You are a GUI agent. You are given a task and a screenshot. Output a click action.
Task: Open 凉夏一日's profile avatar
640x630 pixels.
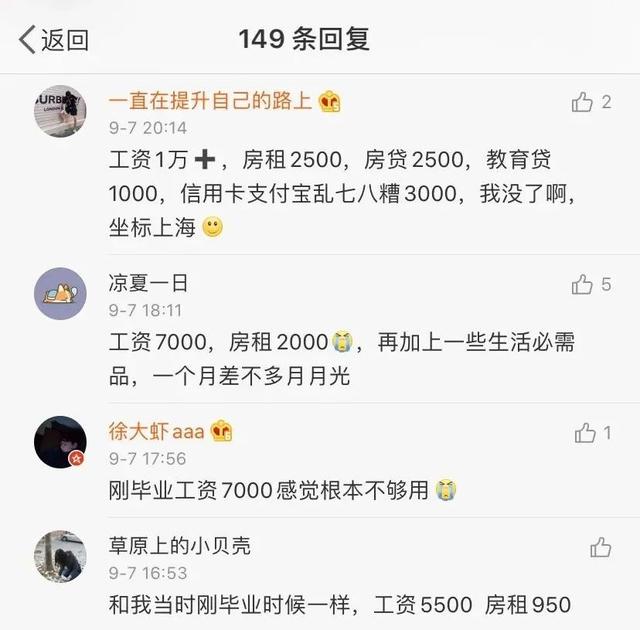[60, 293]
